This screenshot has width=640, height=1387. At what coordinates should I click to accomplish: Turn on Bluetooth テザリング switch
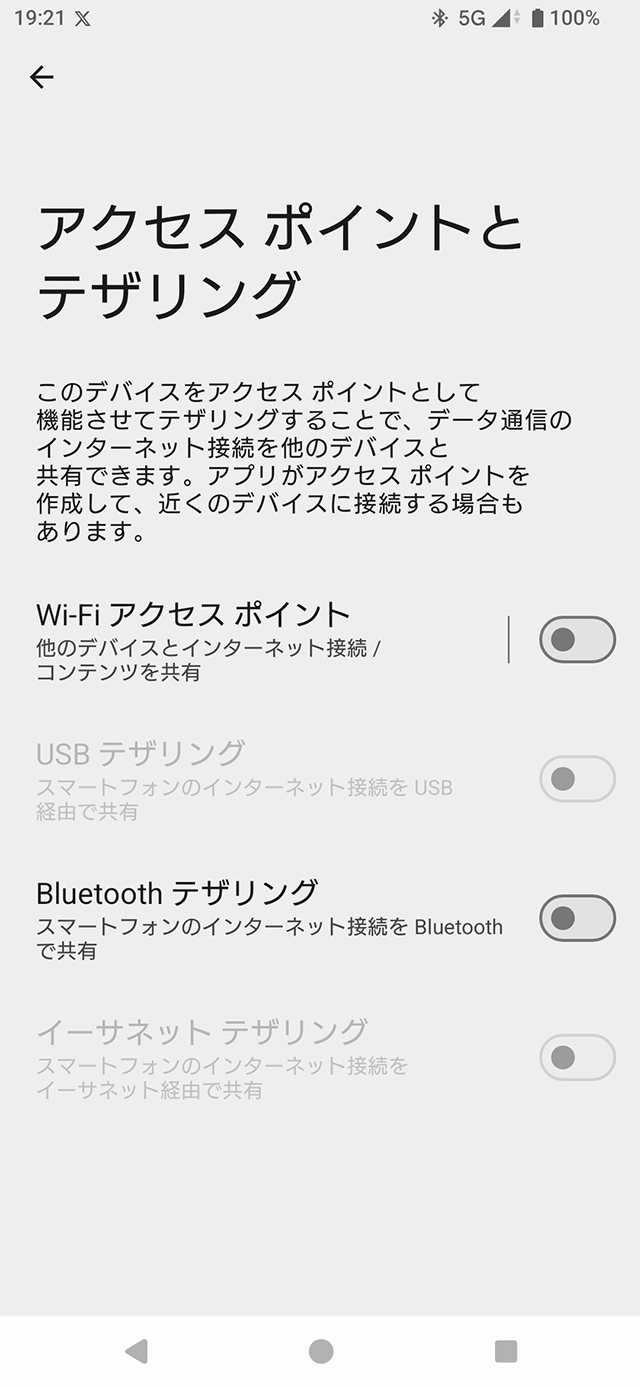click(577, 918)
